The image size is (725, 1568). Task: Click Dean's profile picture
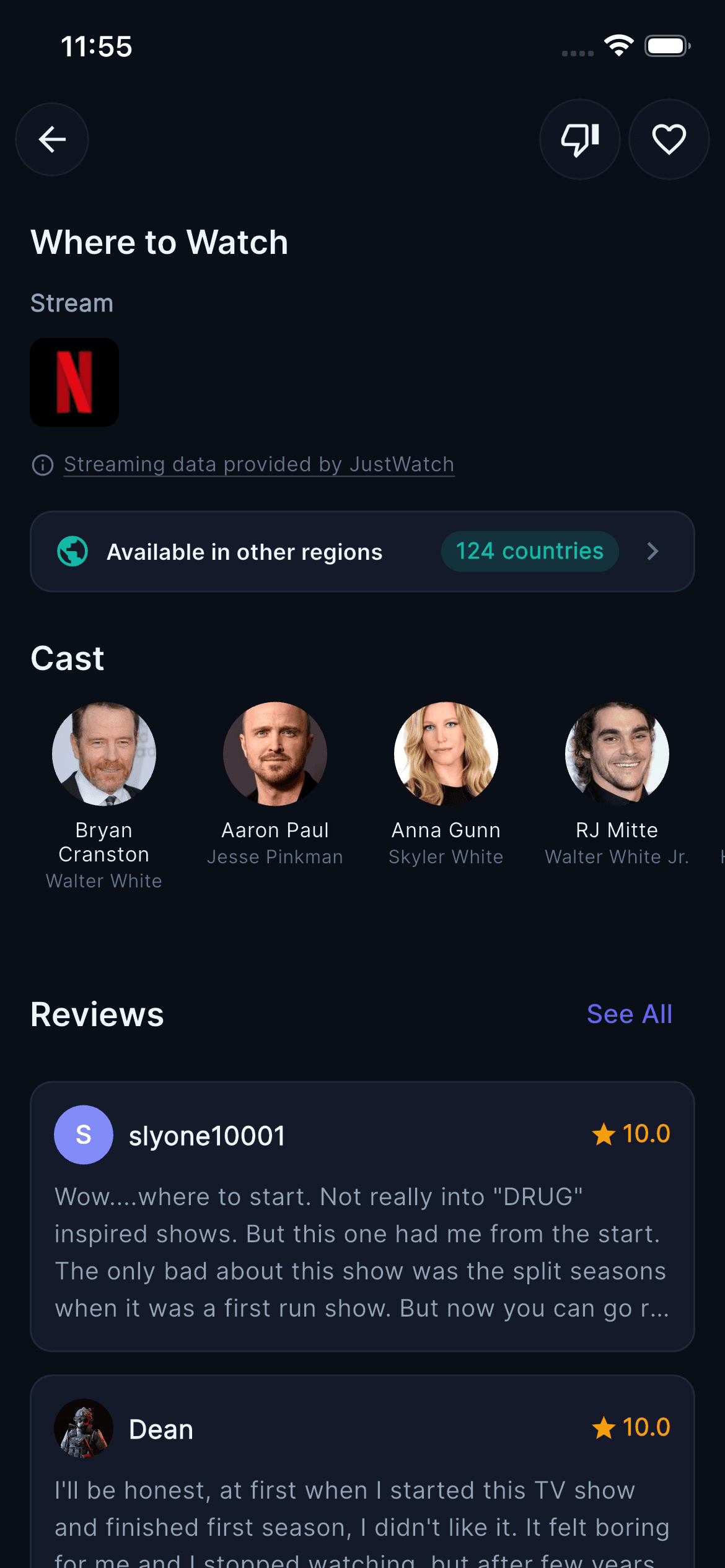pos(83,1429)
